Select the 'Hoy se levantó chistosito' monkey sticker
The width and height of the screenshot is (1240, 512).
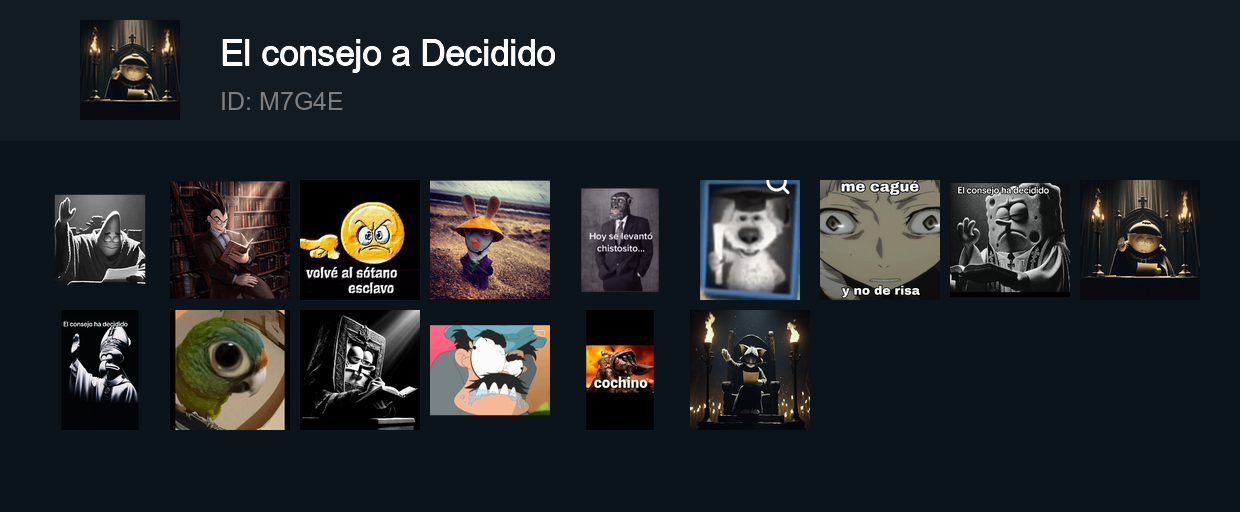620,240
